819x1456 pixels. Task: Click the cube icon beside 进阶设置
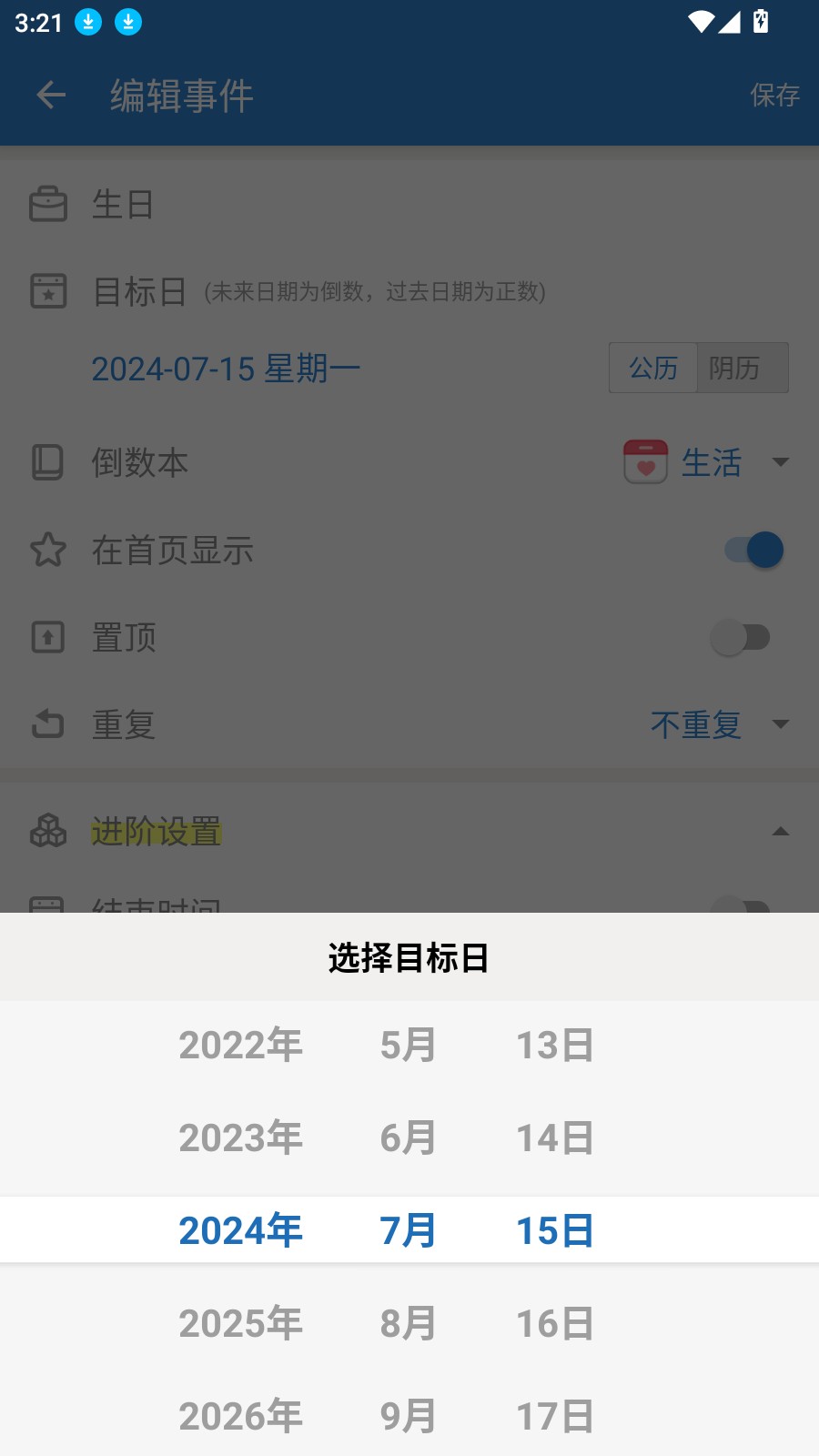(x=48, y=832)
